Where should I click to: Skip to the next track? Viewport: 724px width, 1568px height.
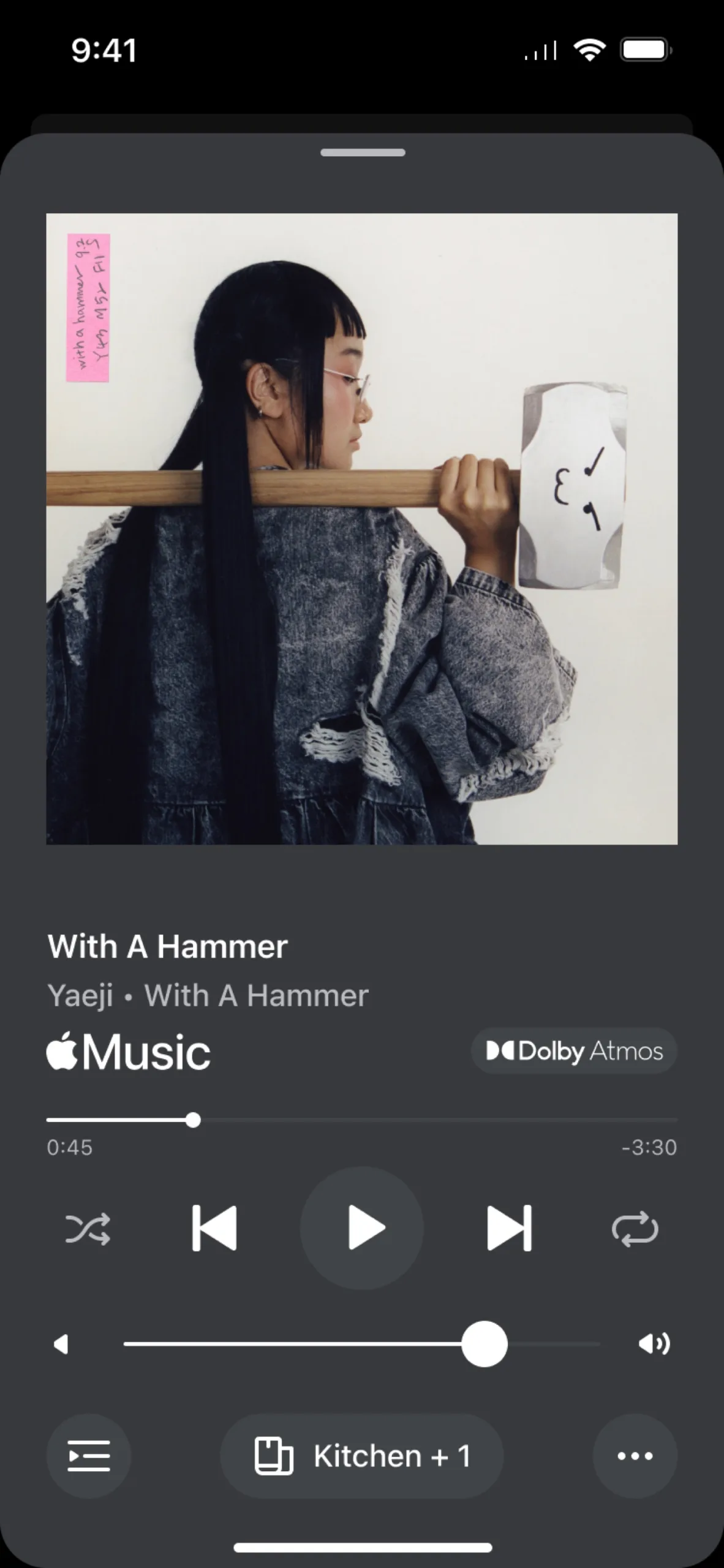[509, 1228]
